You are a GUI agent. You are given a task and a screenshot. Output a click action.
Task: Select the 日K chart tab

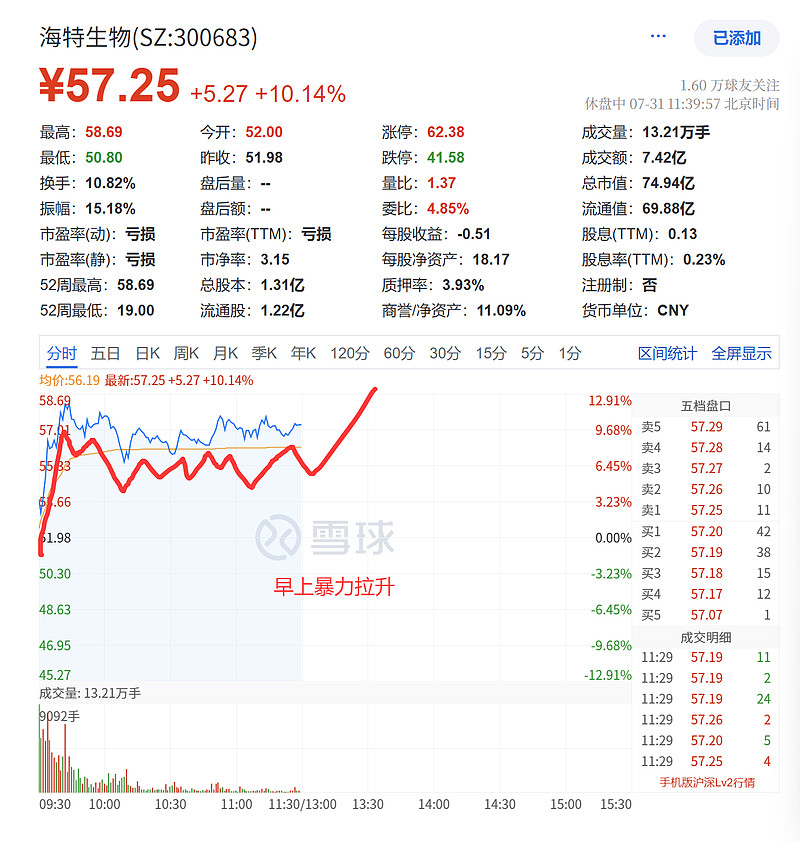coord(148,353)
